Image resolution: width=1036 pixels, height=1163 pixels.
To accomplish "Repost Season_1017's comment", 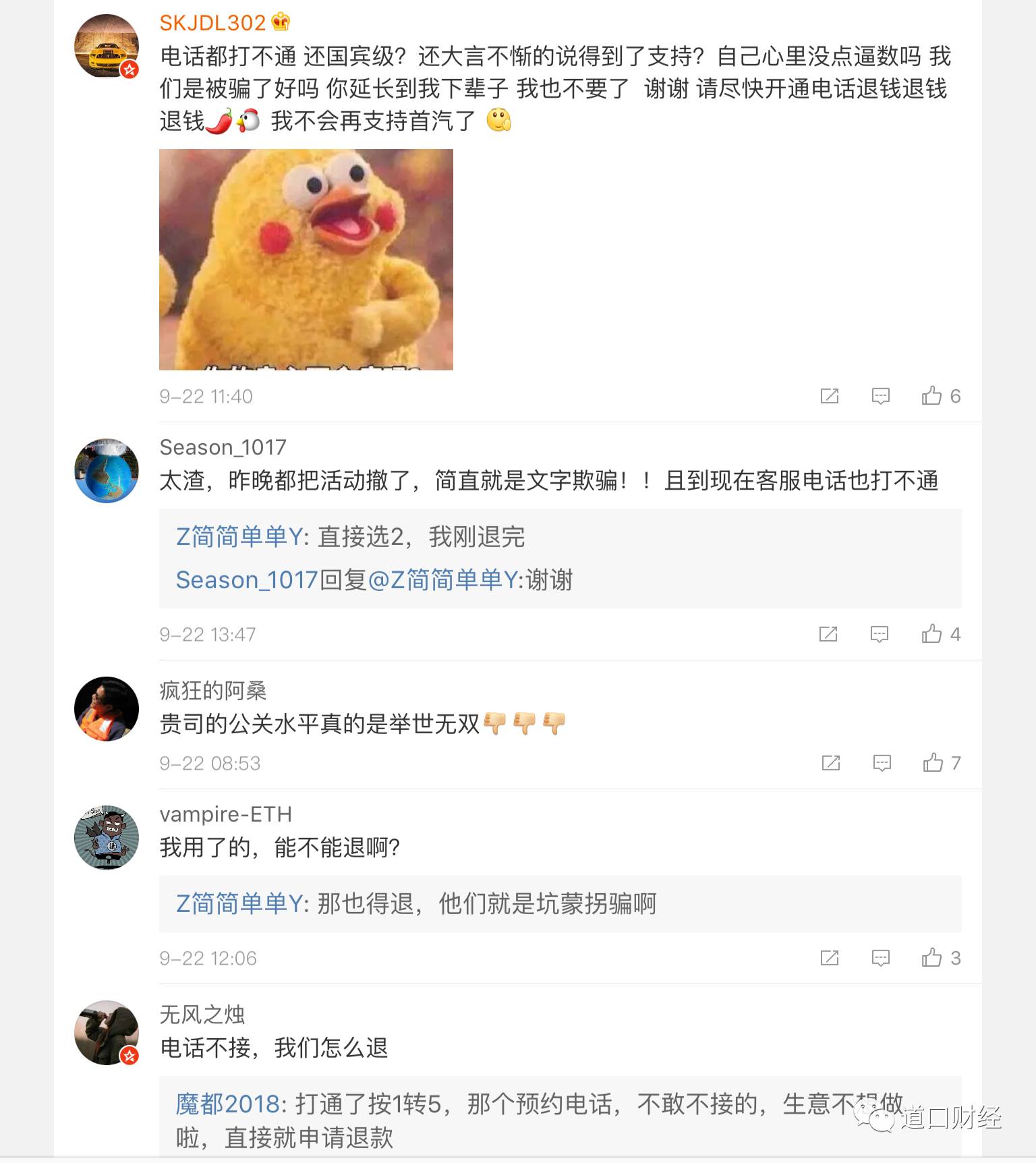I will point(828,634).
